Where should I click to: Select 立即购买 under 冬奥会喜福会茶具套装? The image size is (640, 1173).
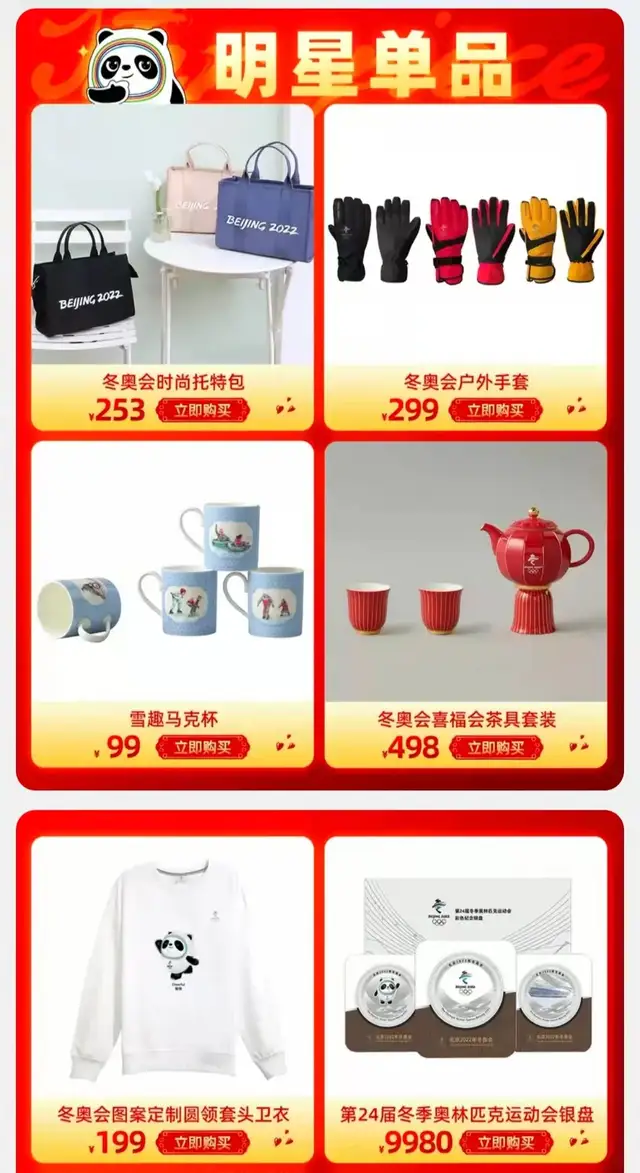click(495, 747)
